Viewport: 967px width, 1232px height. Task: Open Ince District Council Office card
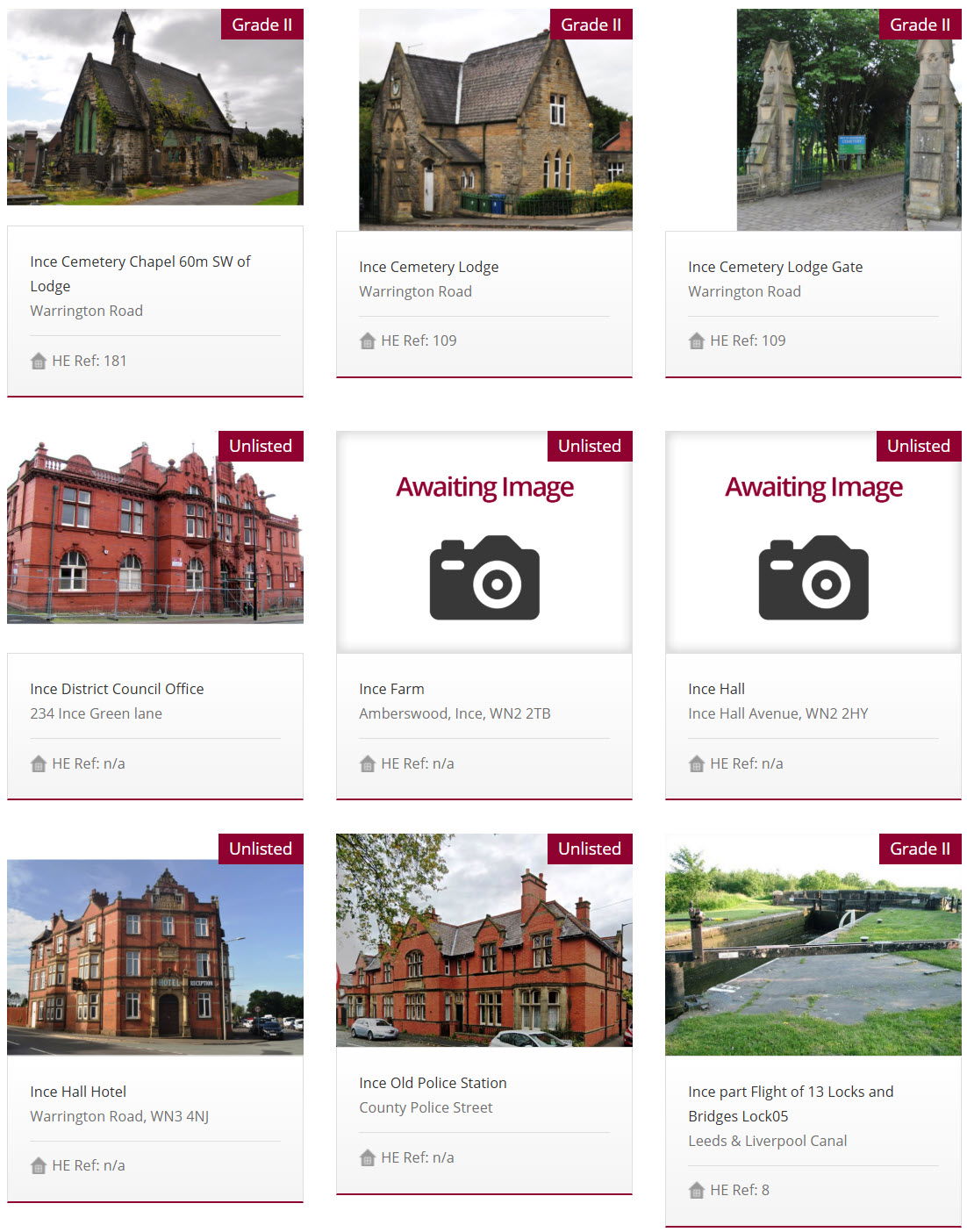(x=117, y=689)
